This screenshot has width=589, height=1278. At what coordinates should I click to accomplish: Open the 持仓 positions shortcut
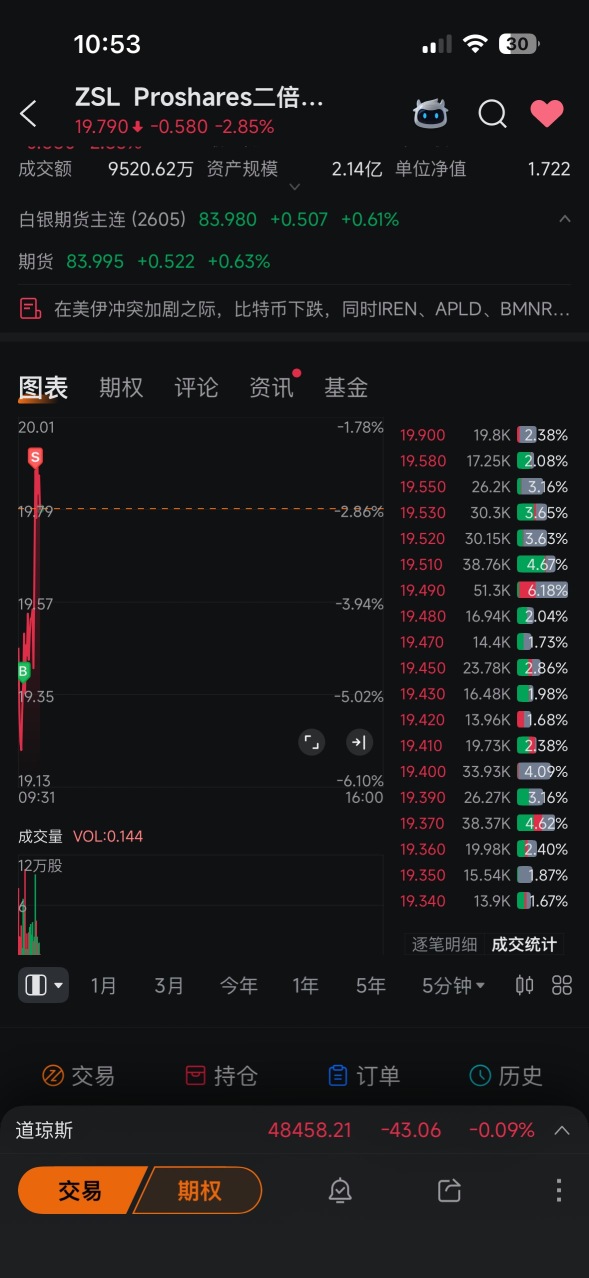point(222,1076)
